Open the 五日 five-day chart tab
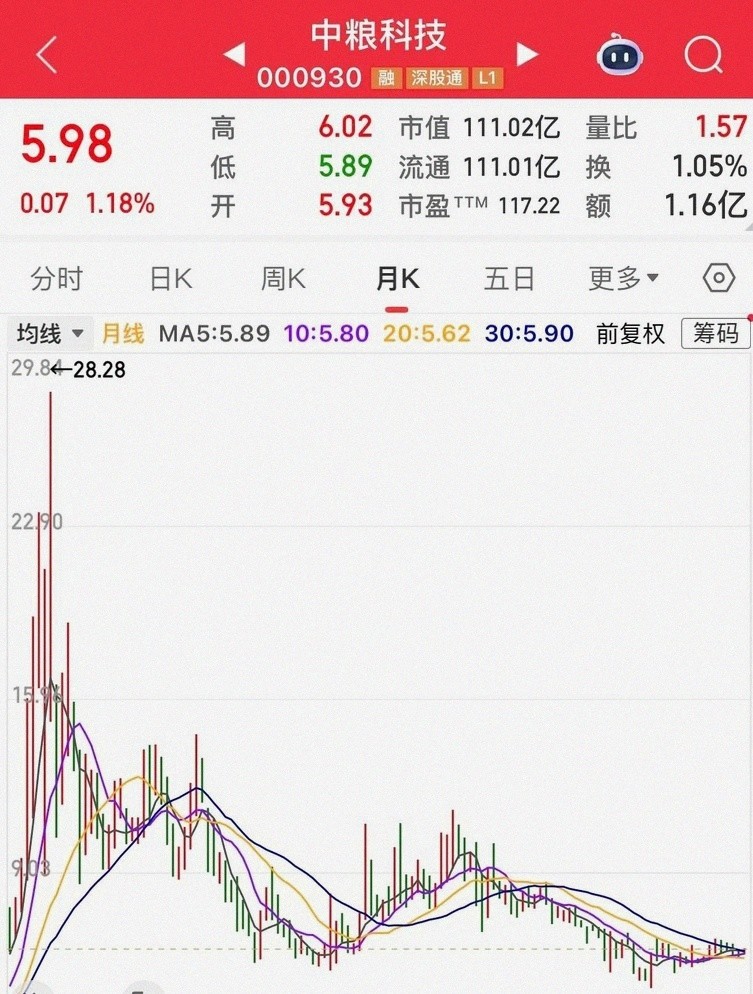 (509, 278)
